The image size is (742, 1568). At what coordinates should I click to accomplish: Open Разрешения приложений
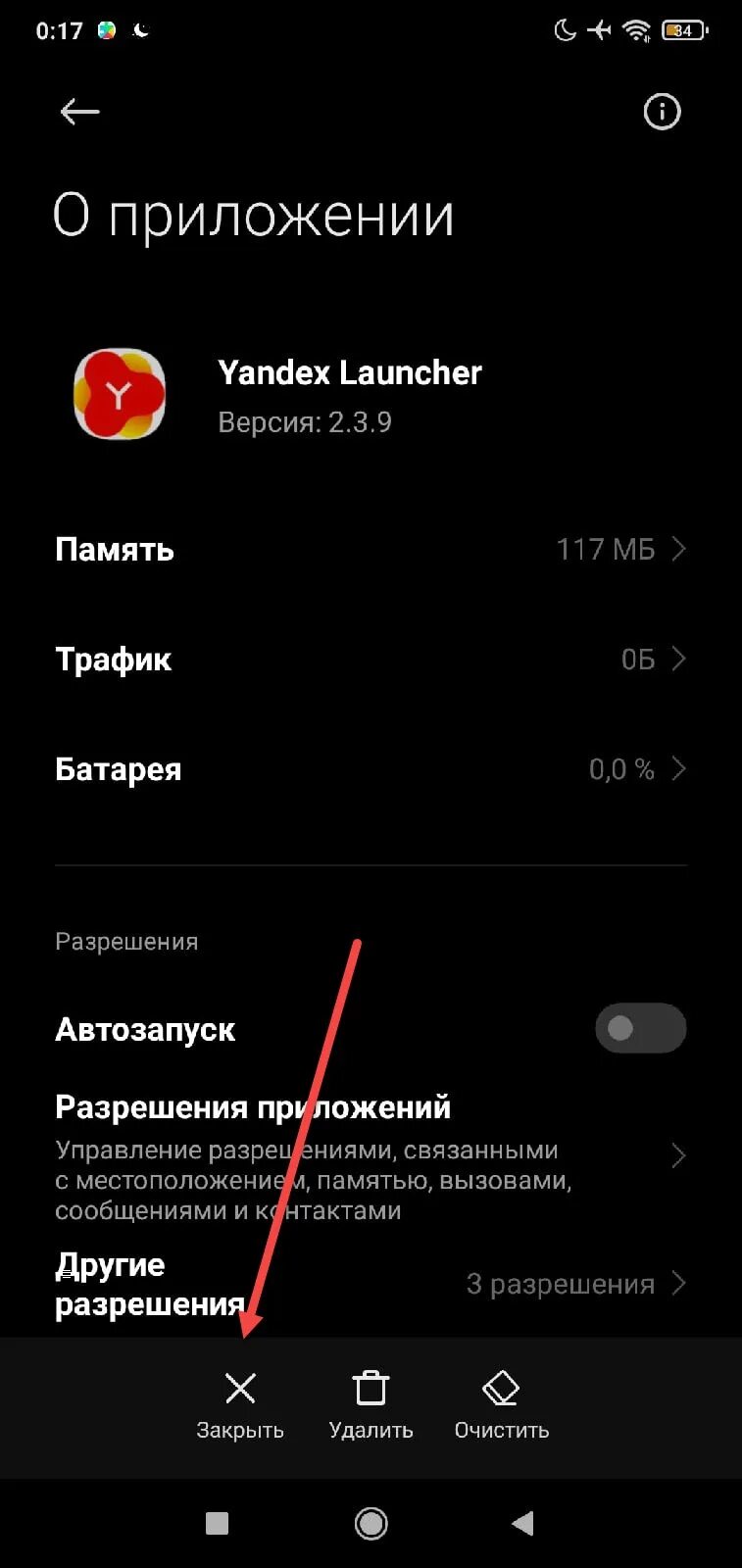tap(371, 1156)
